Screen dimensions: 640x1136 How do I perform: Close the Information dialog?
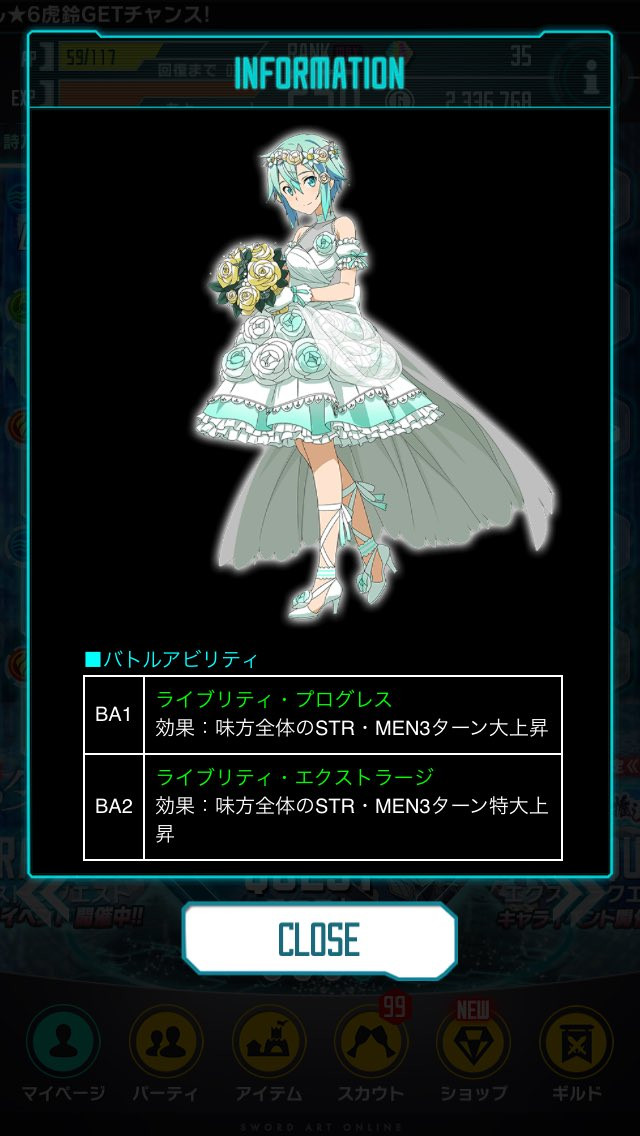(319, 939)
